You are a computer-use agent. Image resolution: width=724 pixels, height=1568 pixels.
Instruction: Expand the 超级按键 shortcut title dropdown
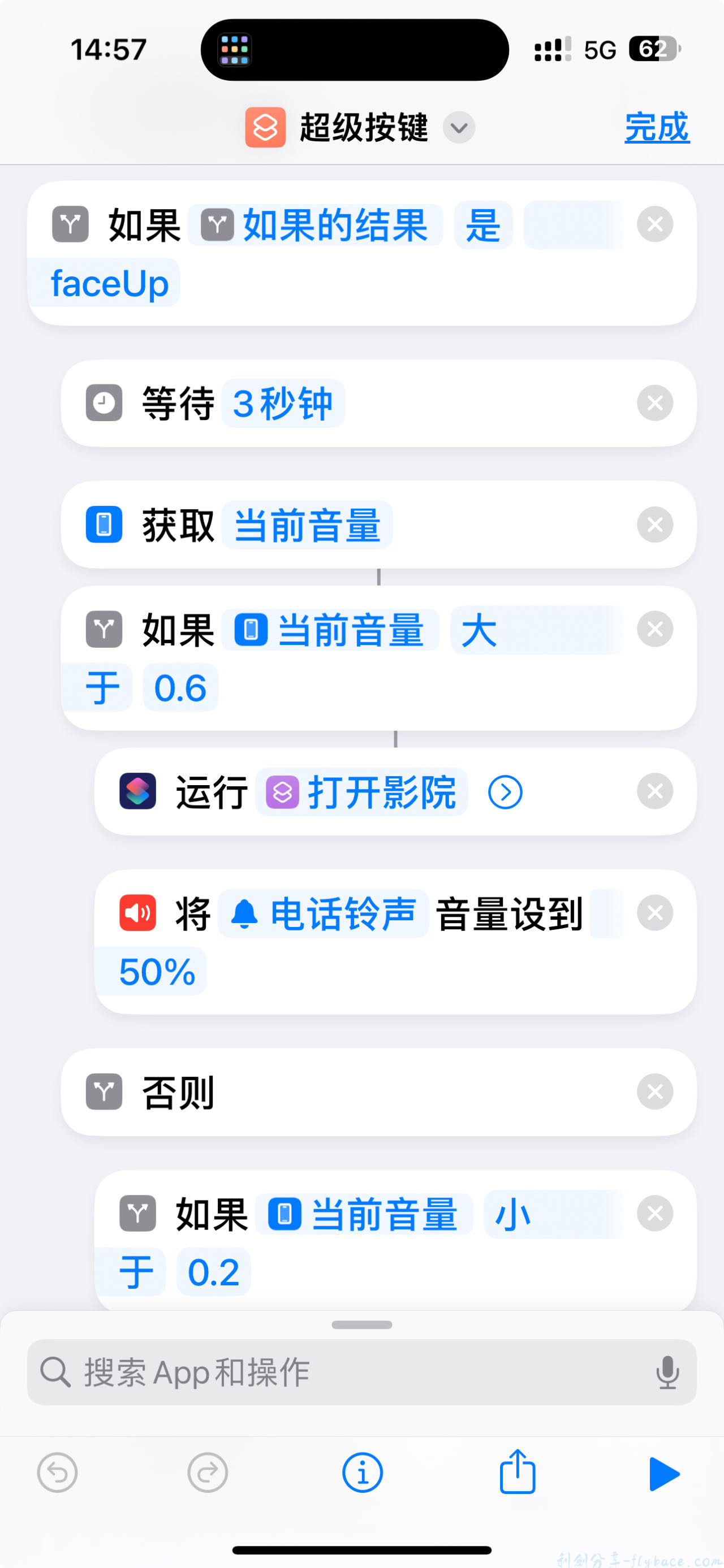[459, 128]
